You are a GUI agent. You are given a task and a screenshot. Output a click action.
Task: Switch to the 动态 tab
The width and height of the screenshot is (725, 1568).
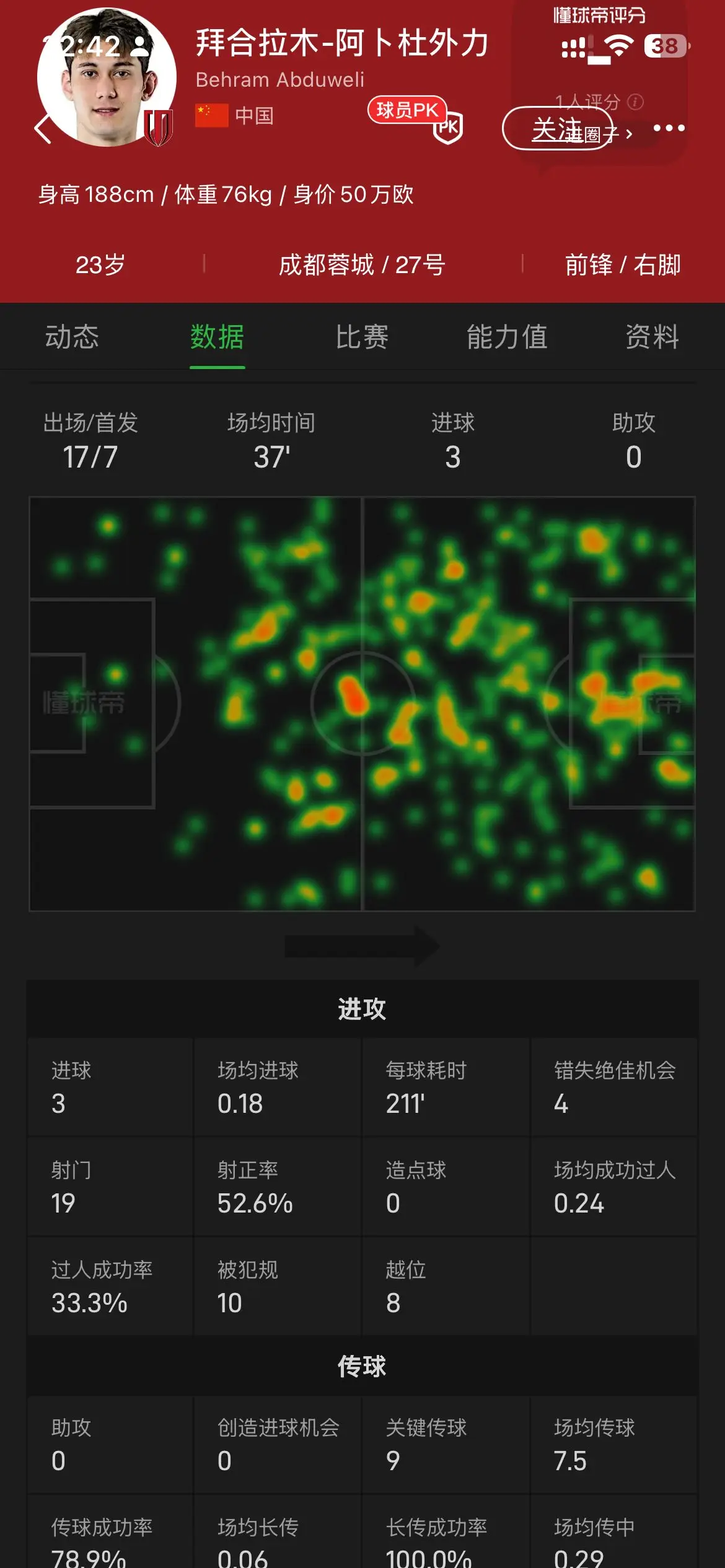tap(72, 337)
